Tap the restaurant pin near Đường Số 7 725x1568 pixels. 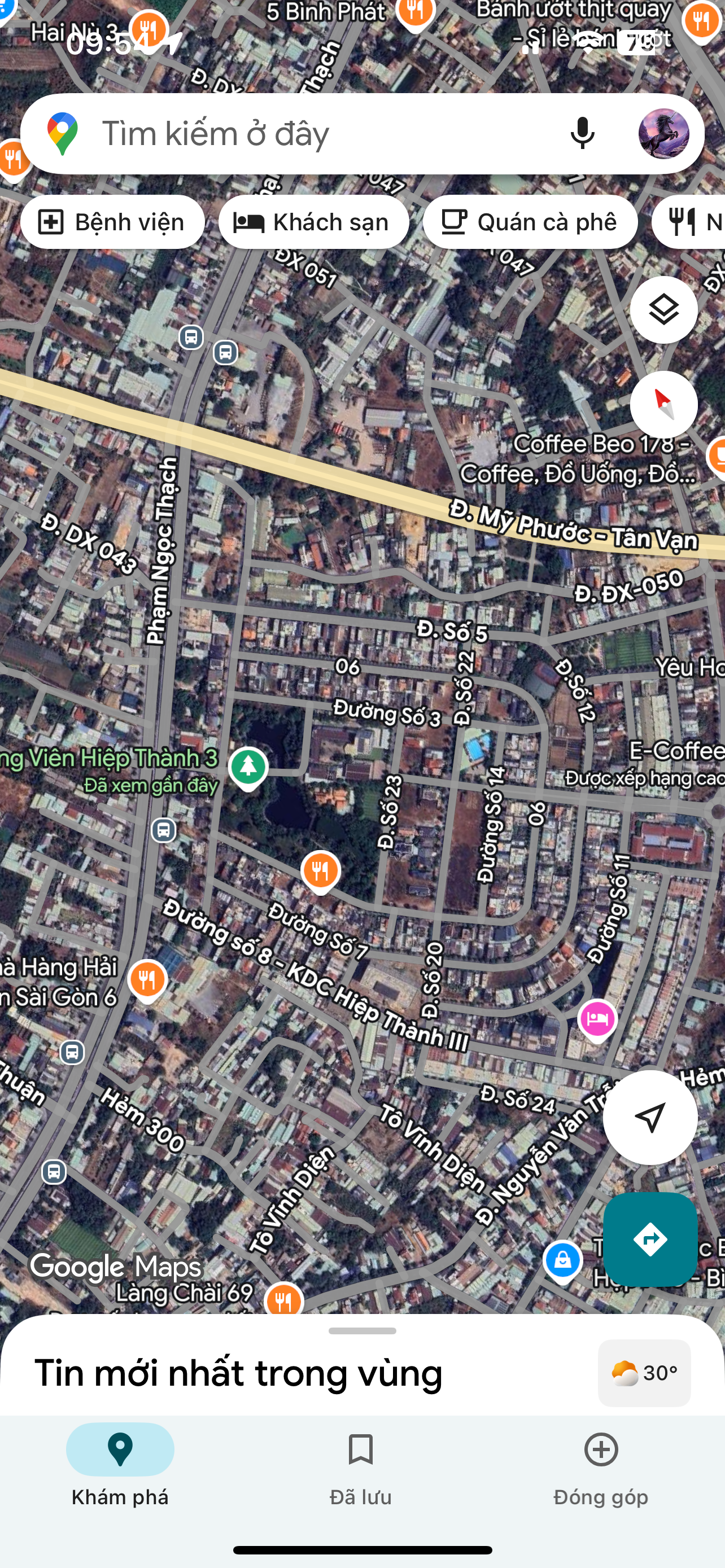pos(320,871)
